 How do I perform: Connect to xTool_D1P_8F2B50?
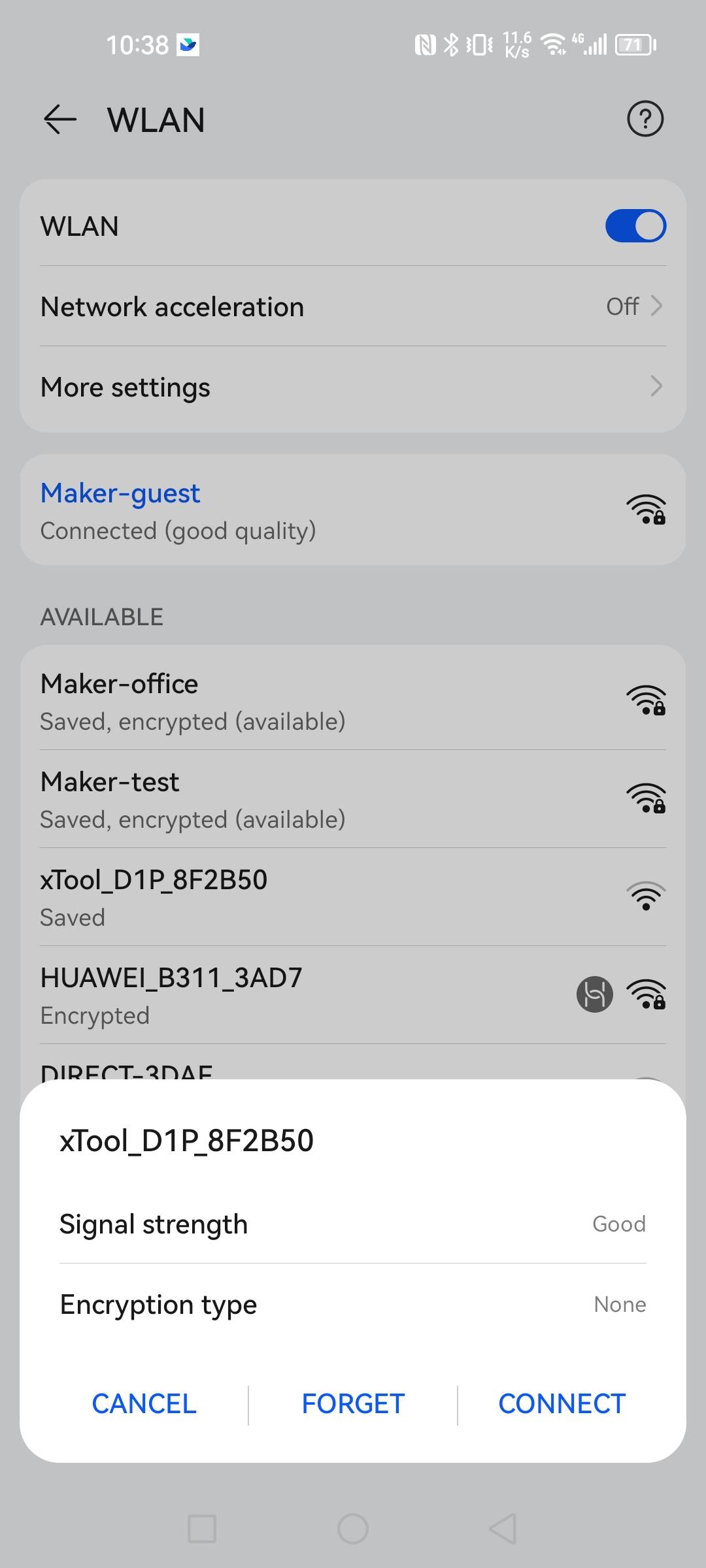(562, 1404)
